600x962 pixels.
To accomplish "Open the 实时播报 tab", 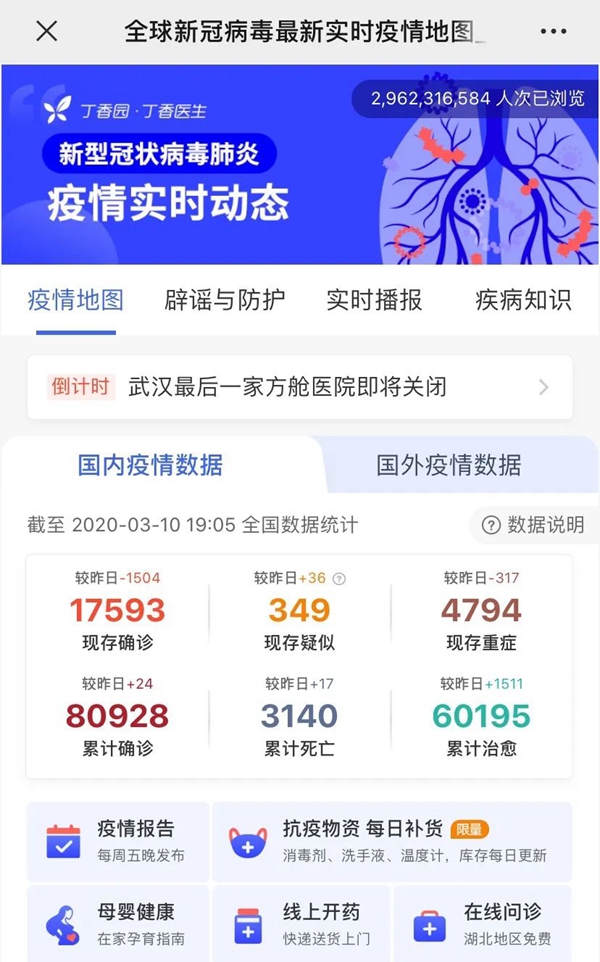I will coord(374,300).
